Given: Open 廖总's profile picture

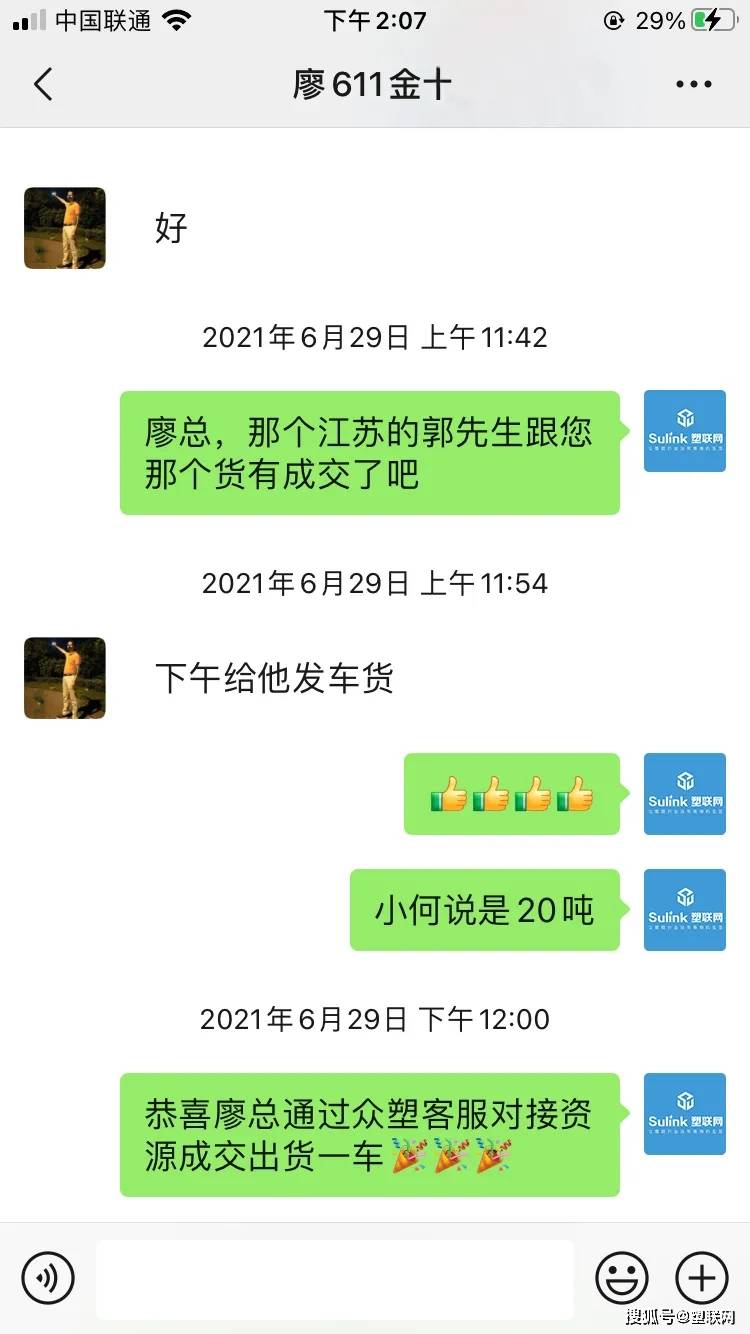Looking at the screenshot, I should click(64, 228).
